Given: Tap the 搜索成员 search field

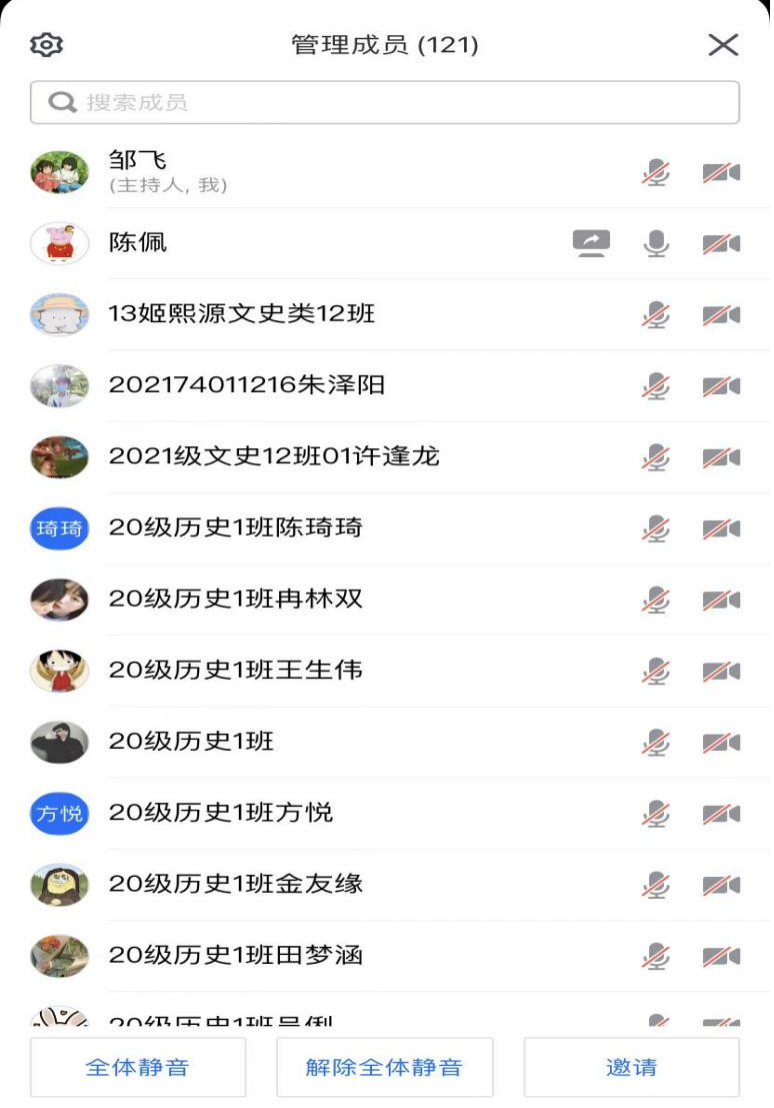Looking at the screenshot, I should point(385,102).
